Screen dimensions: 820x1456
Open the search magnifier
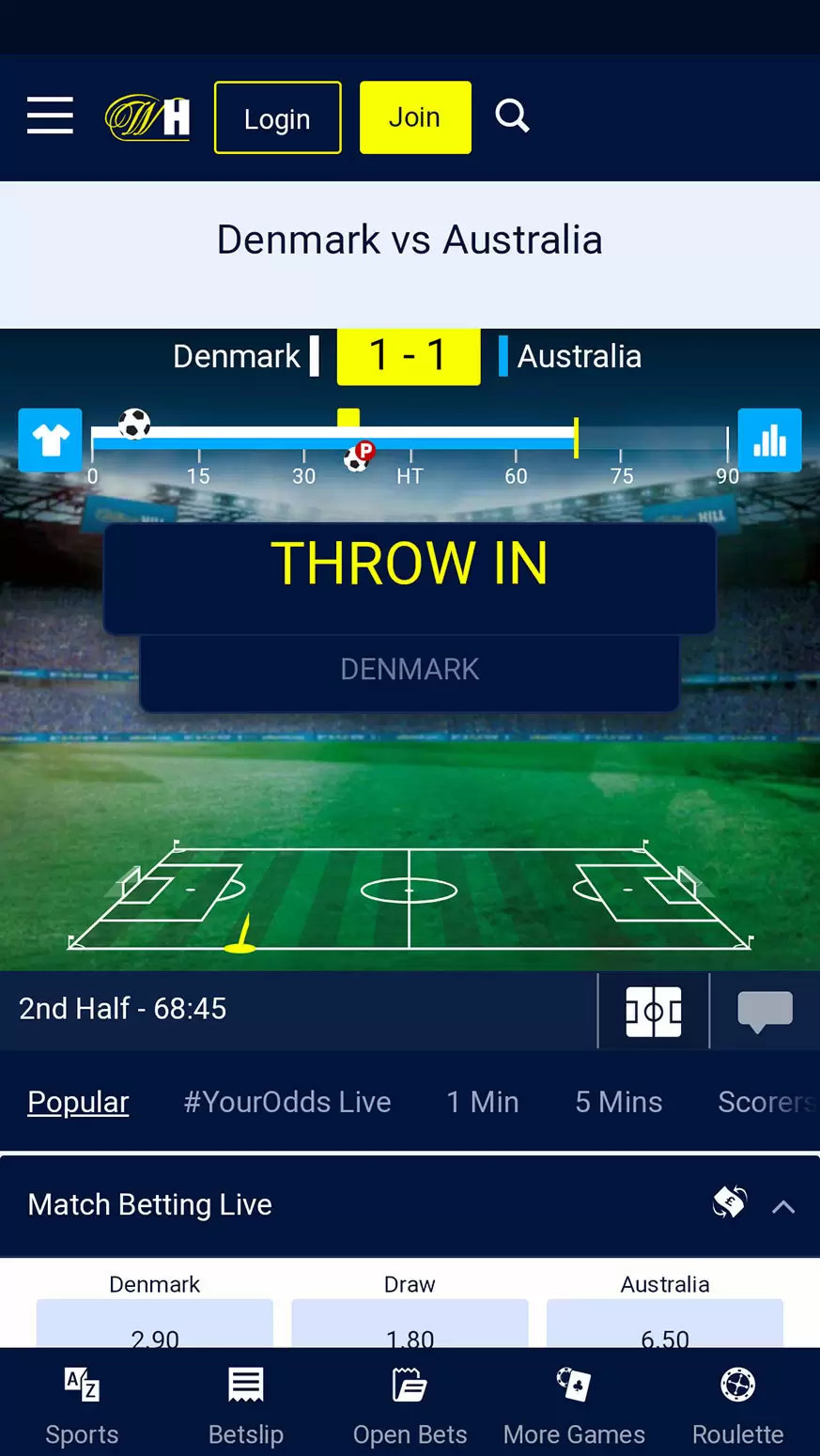coord(512,116)
